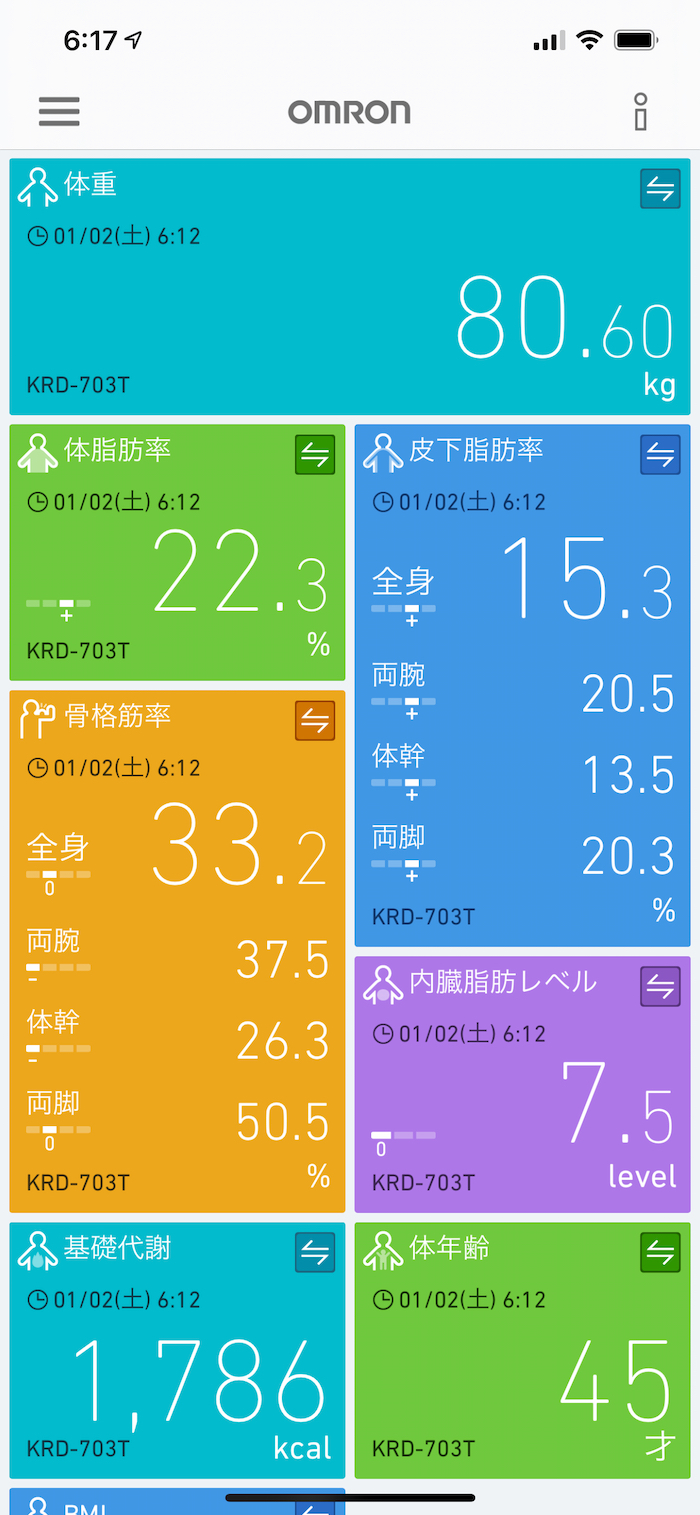
Task: Tap the swap icon on the 皮下脂肪率 card
Action: (660, 455)
